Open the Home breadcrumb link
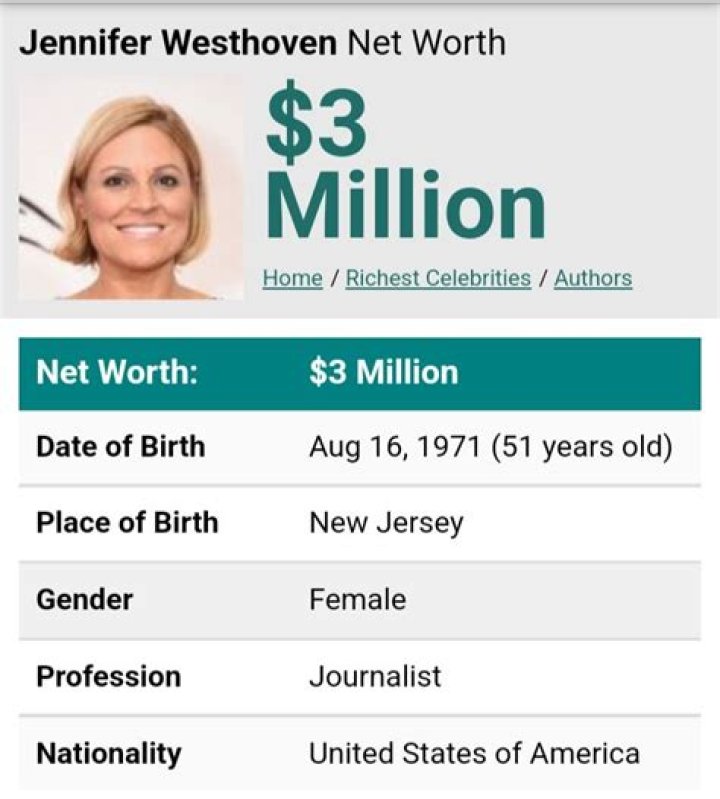The height and width of the screenshot is (799, 720). pos(292,278)
